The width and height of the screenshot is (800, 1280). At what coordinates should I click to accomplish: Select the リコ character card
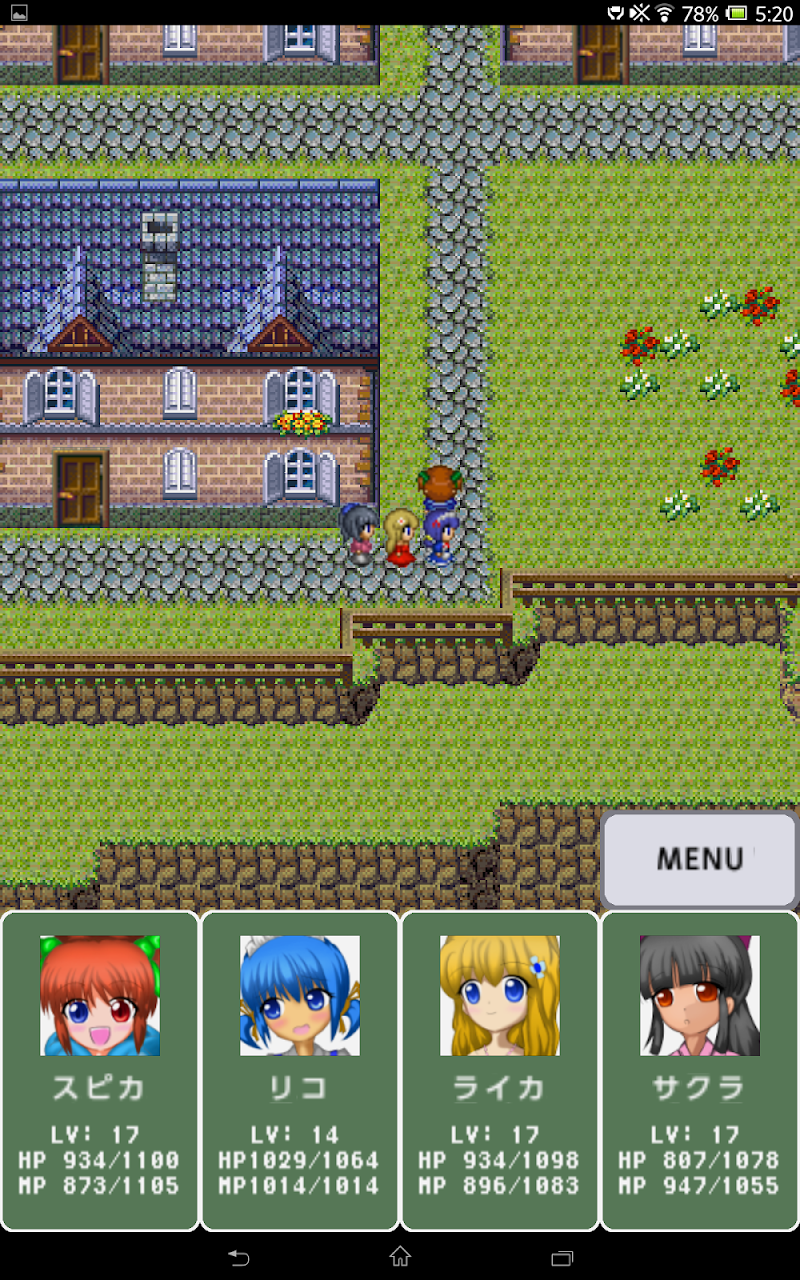[300, 1070]
